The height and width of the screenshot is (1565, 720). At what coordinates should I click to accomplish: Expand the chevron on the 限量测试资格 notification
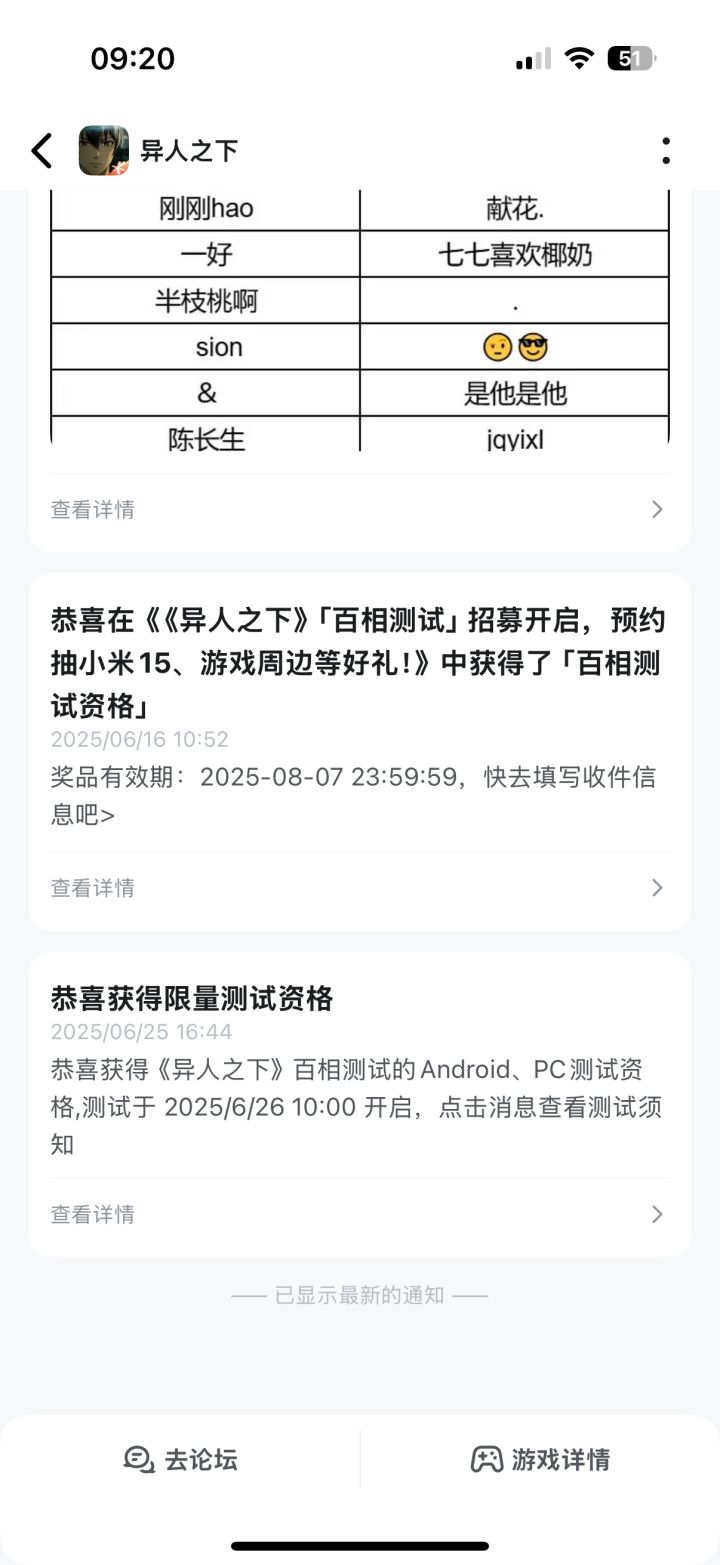coord(657,1214)
